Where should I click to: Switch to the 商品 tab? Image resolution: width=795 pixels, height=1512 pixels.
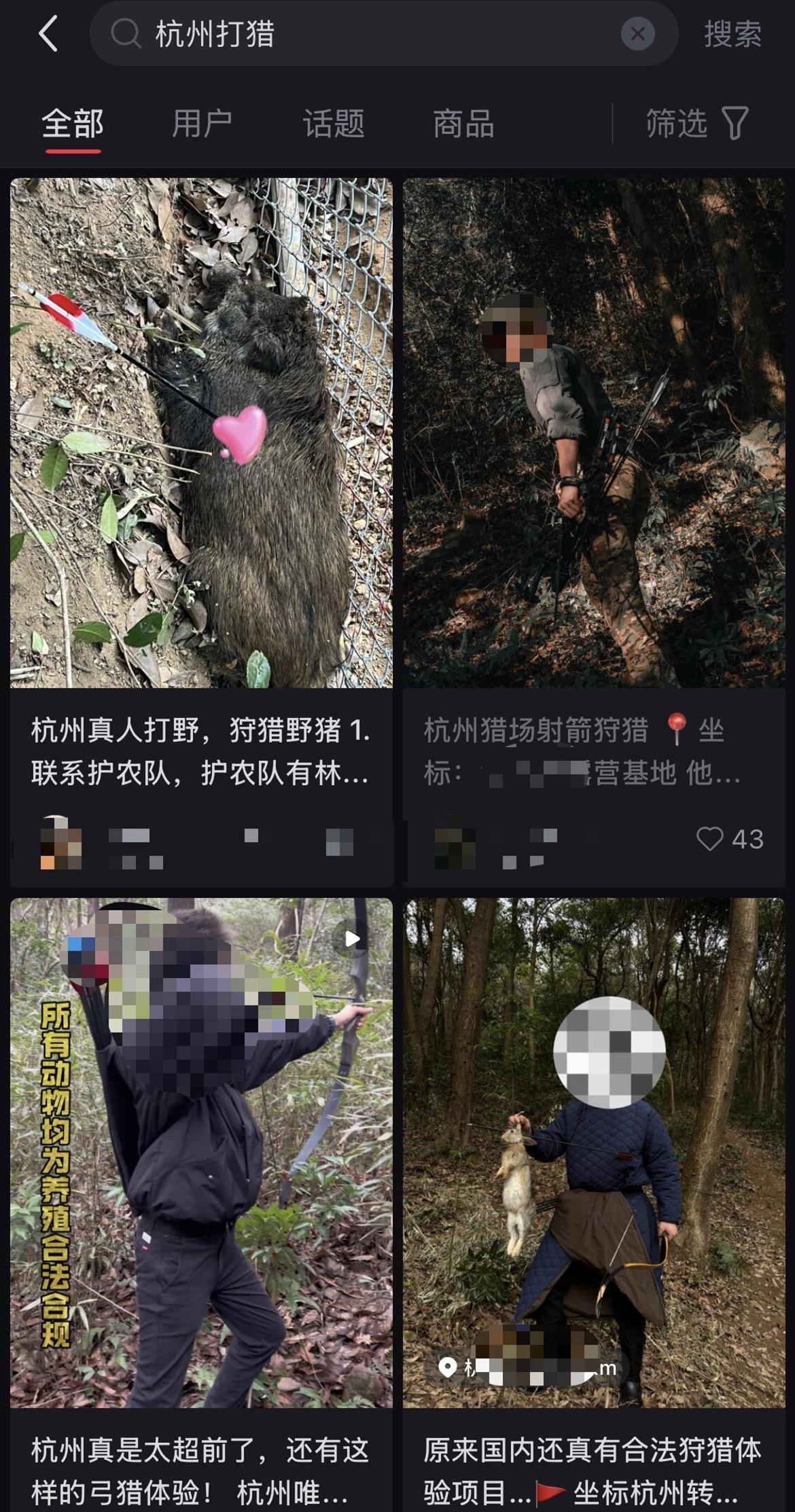[463, 124]
